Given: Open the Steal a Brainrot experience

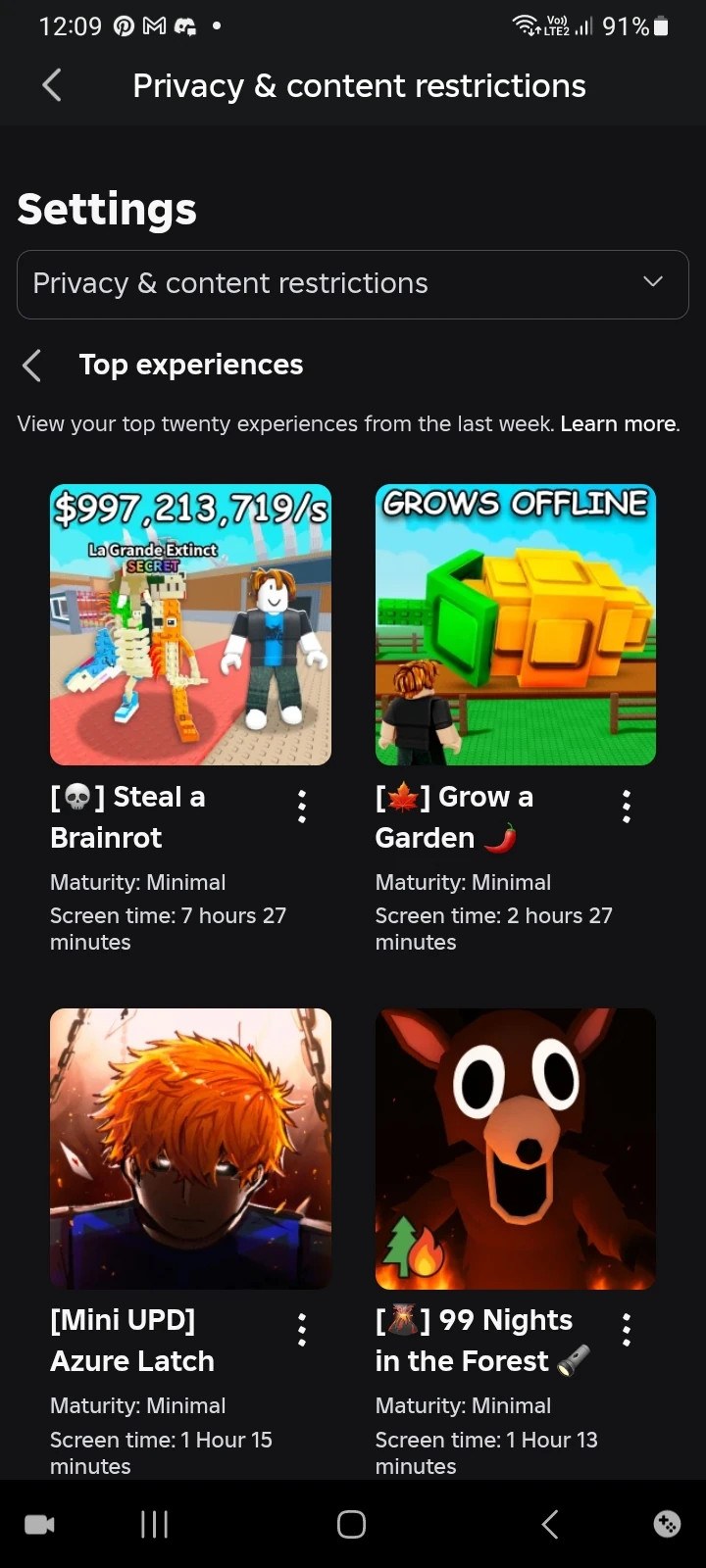Looking at the screenshot, I should 190,624.
